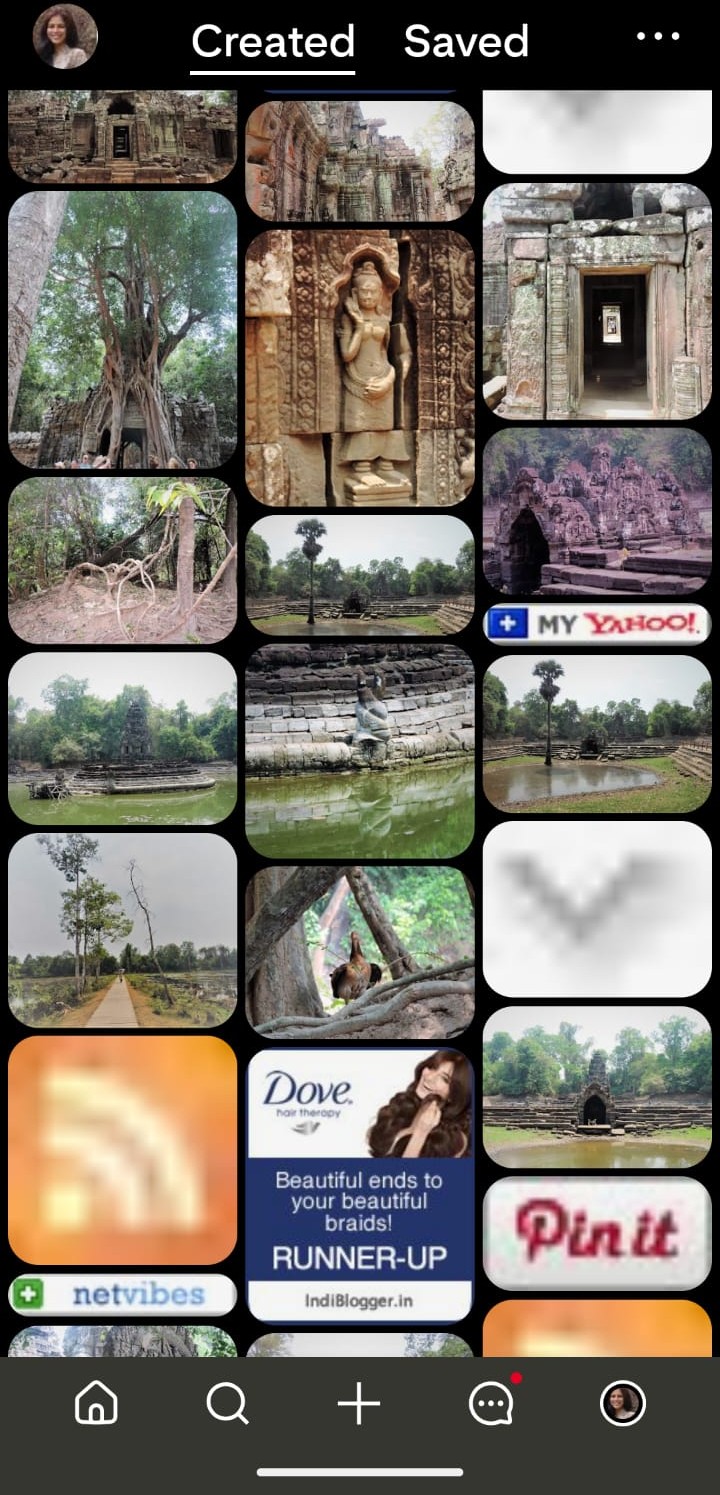Tap the profile avatar at top left
The height and width of the screenshot is (1495, 720).
coord(65,37)
